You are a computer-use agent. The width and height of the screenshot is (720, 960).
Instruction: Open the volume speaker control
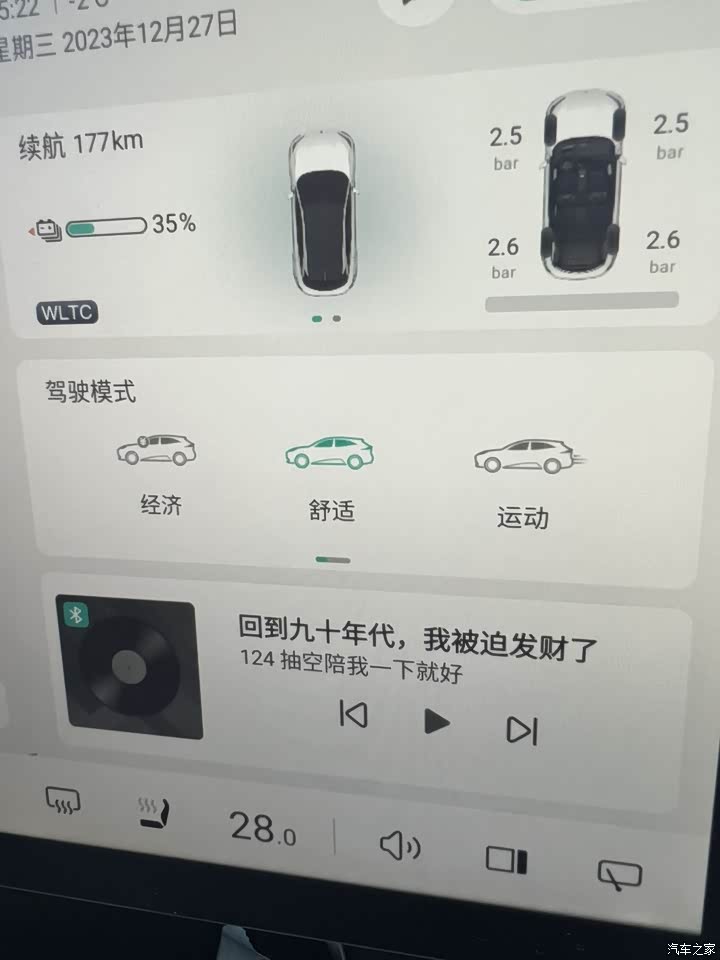point(400,846)
